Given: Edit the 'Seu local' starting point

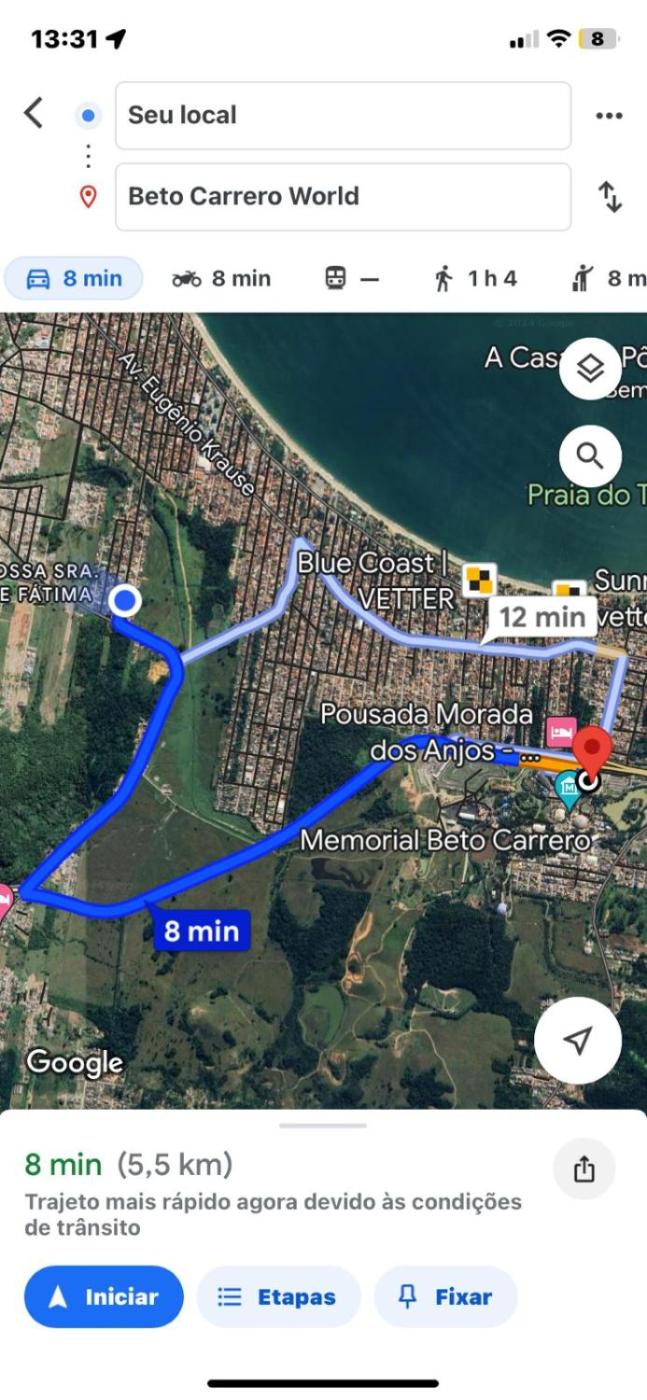Looking at the screenshot, I should [x=343, y=115].
